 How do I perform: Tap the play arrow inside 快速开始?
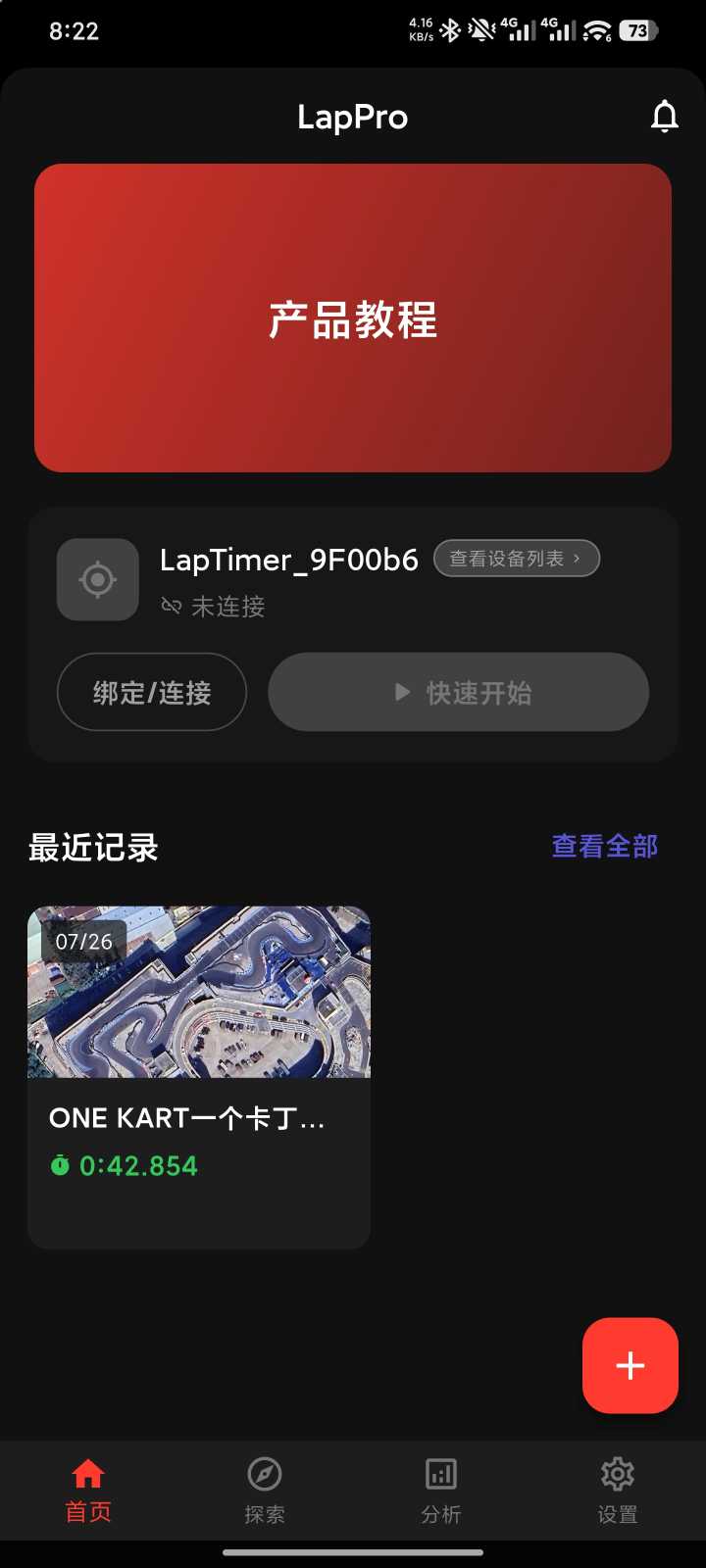click(402, 692)
